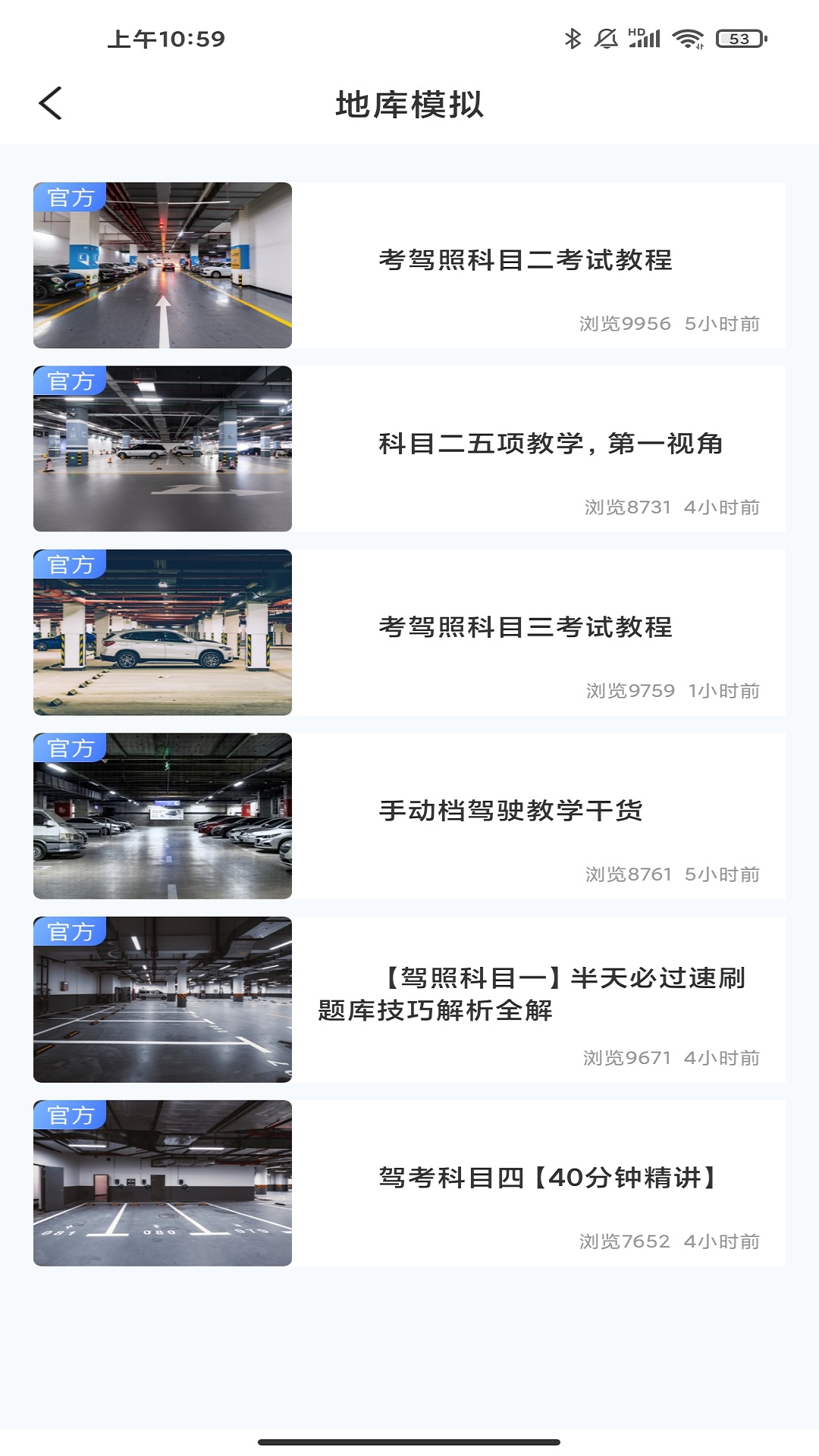Select the 地库模拟 page title
The height and width of the screenshot is (1456, 819).
click(x=409, y=104)
